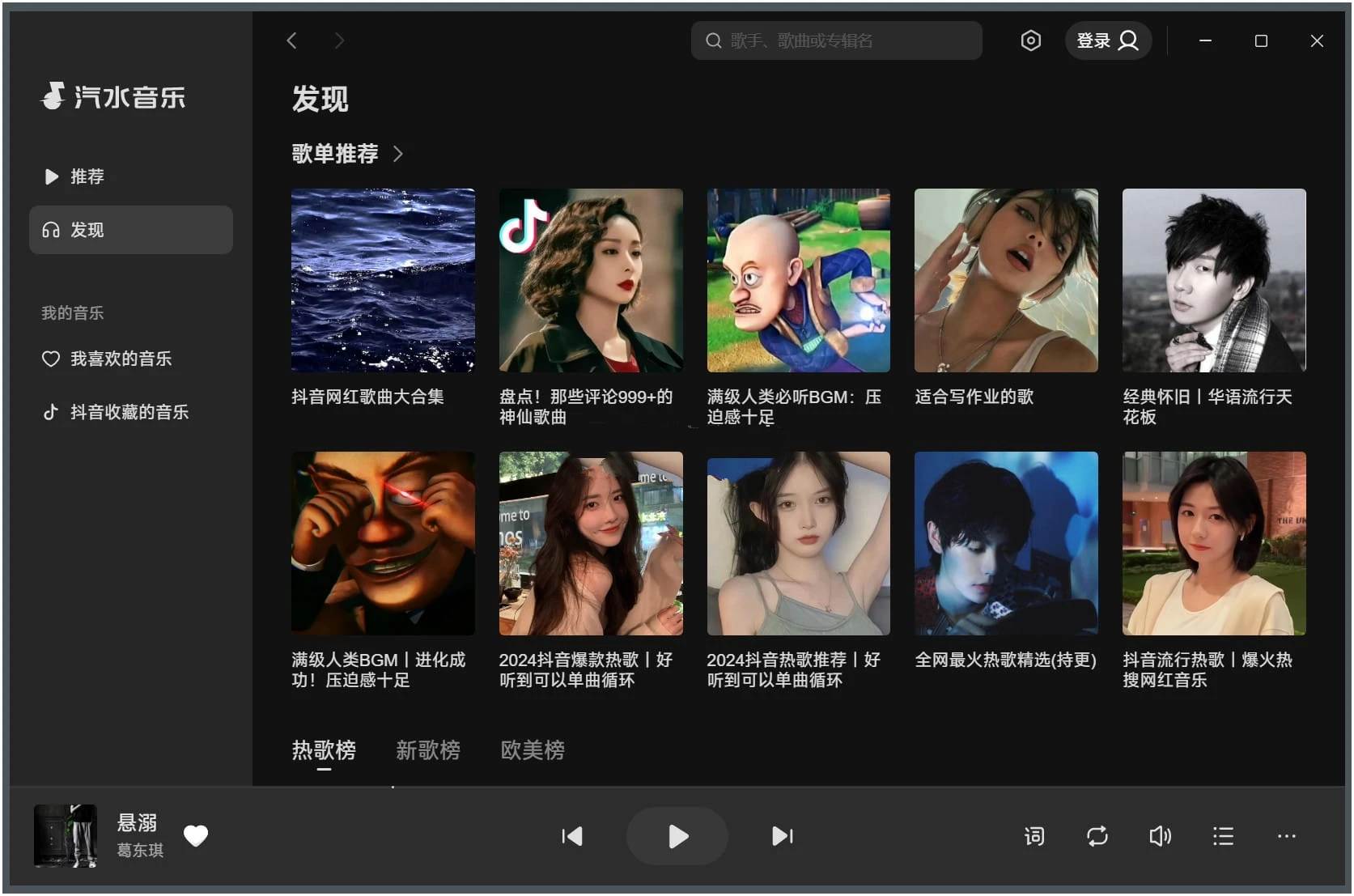Skip to the next track
The image size is (1354, 896).
click(x=782, y=836)
